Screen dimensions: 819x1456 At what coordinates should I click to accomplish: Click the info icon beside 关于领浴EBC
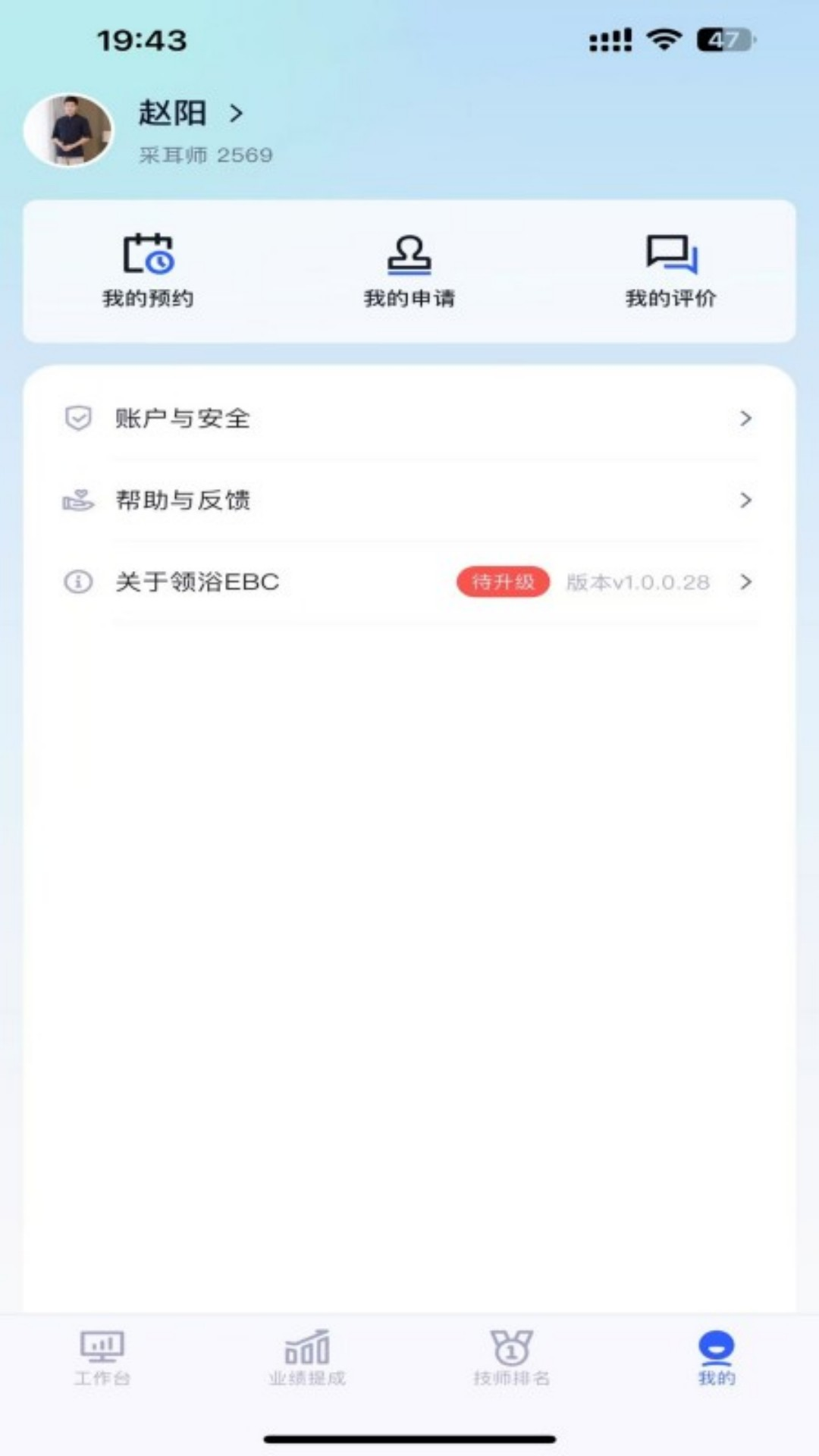pos(77,582)
